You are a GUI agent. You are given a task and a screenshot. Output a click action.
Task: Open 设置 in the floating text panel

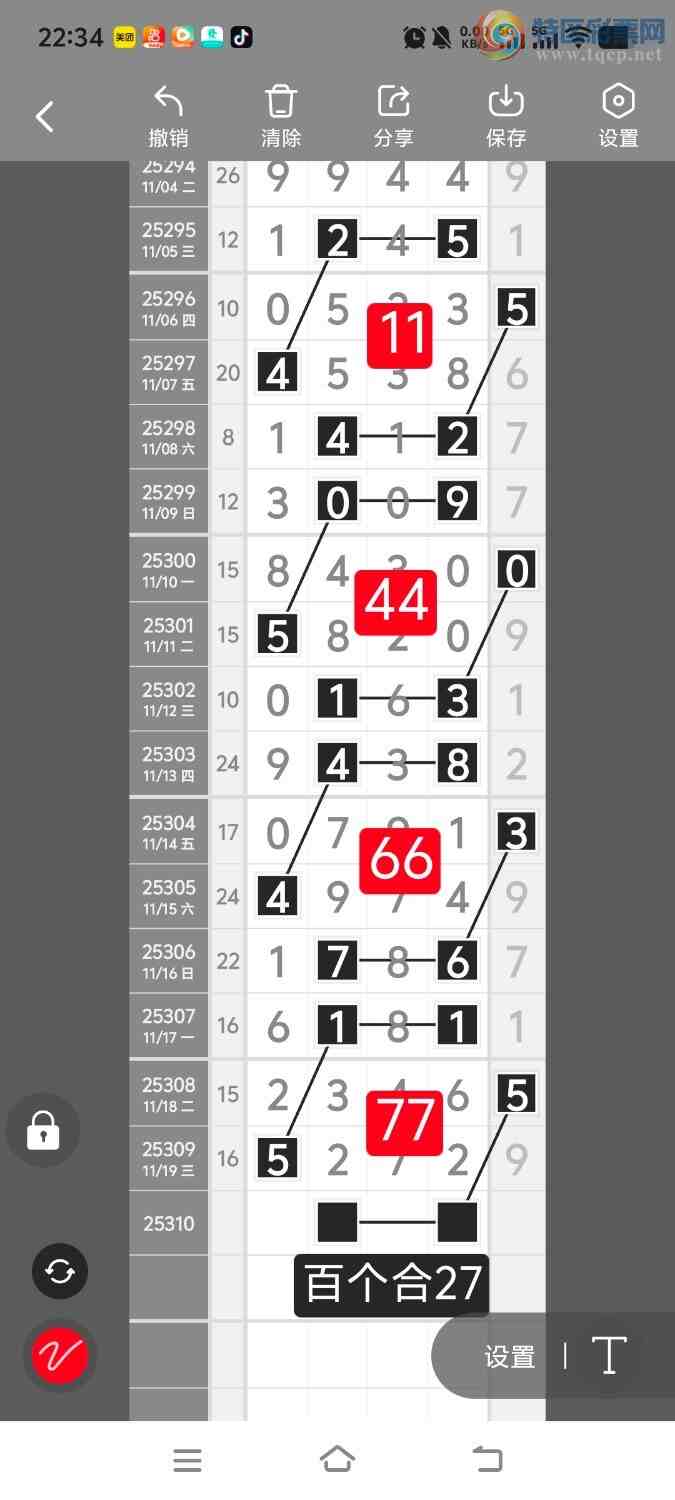[x=510, y=1357]
